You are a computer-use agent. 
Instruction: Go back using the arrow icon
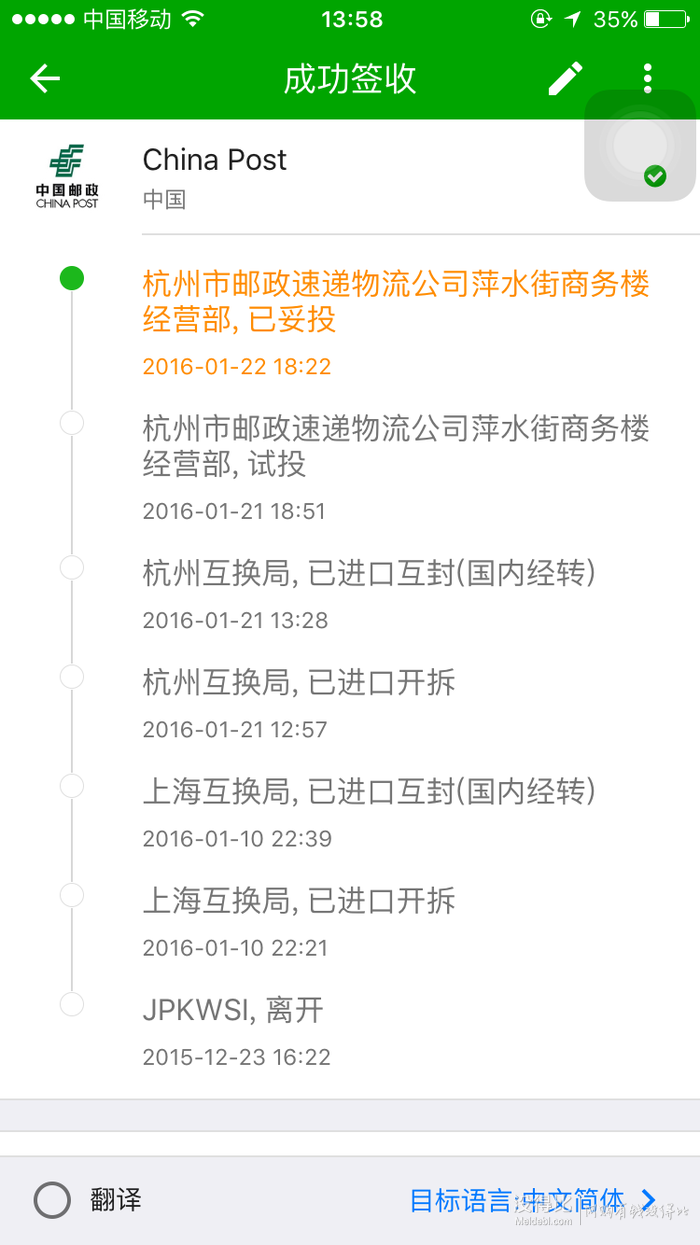[45, 79]
